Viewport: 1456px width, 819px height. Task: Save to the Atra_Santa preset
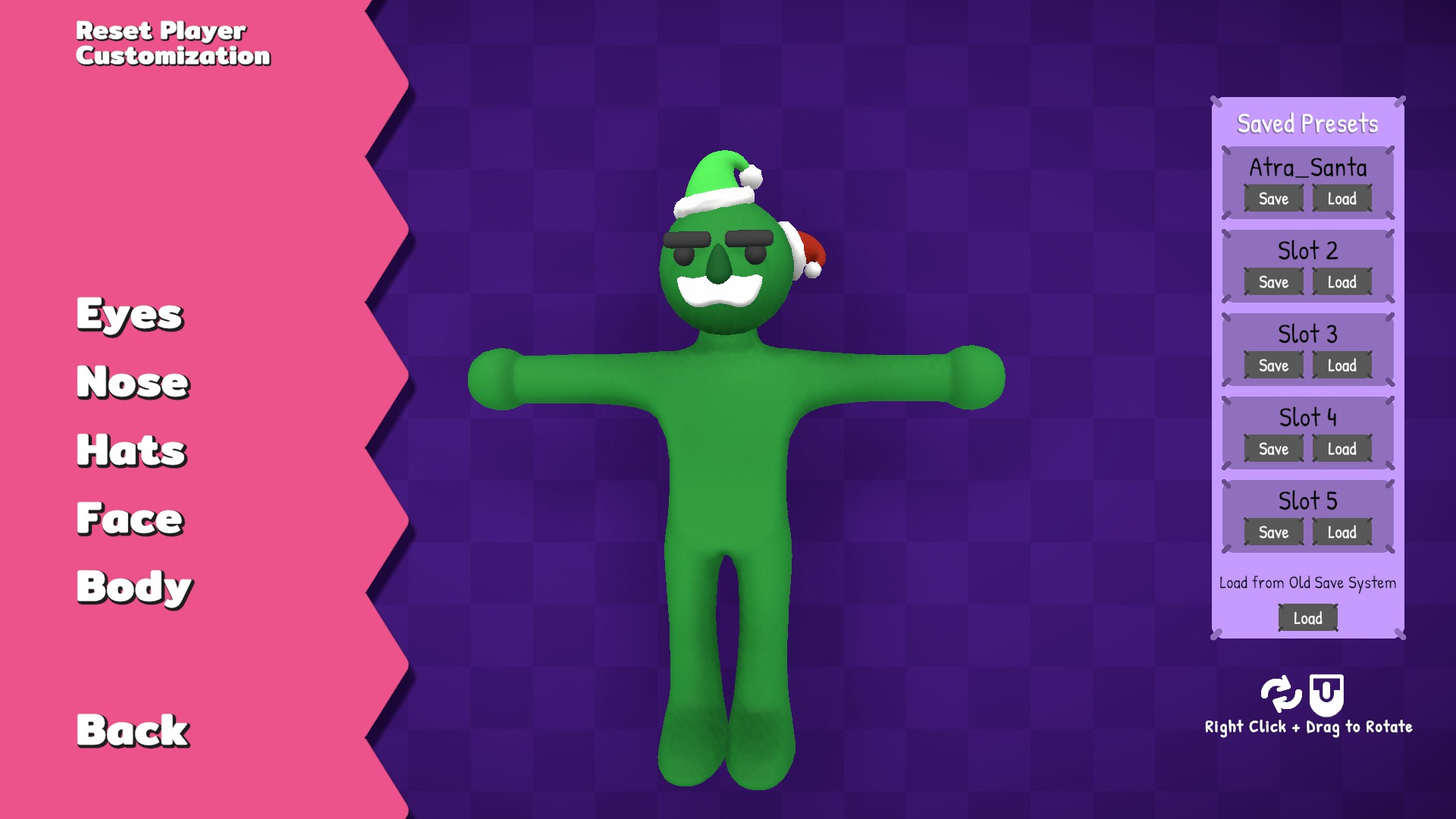pos(1273,199)
